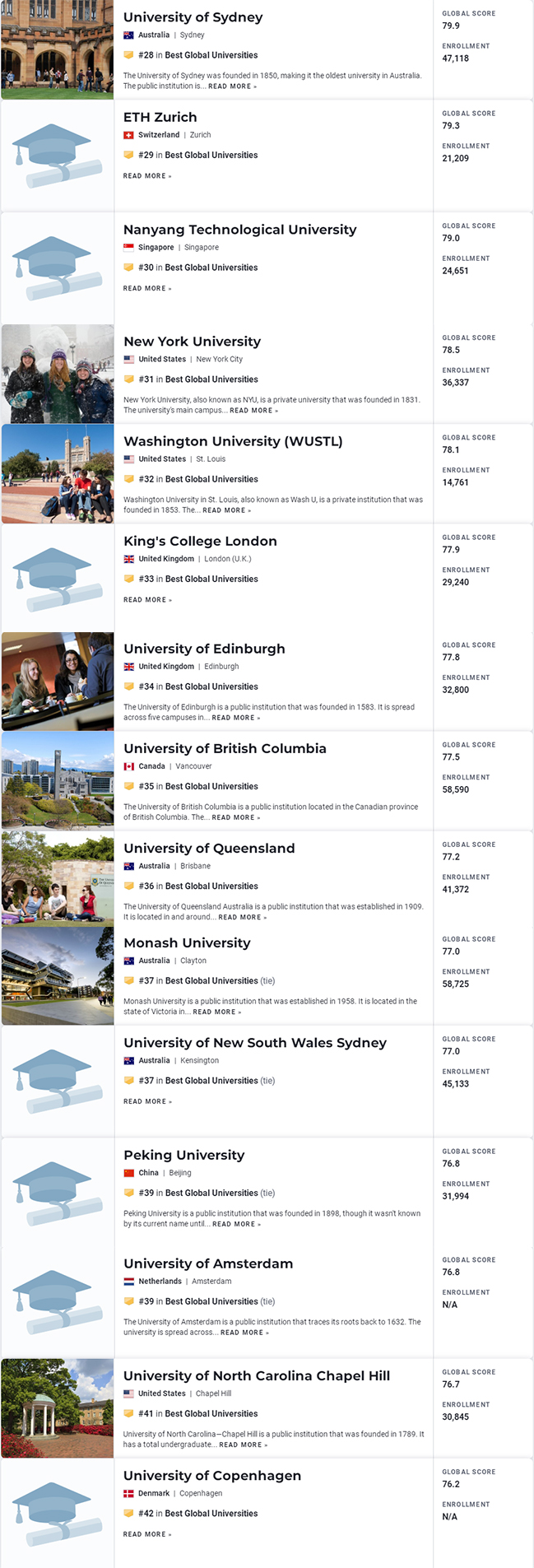Image resolution: width=534 pixels, height=1568 pixels.
Task: Open the King's College London listing
Action: coord(200,541)
